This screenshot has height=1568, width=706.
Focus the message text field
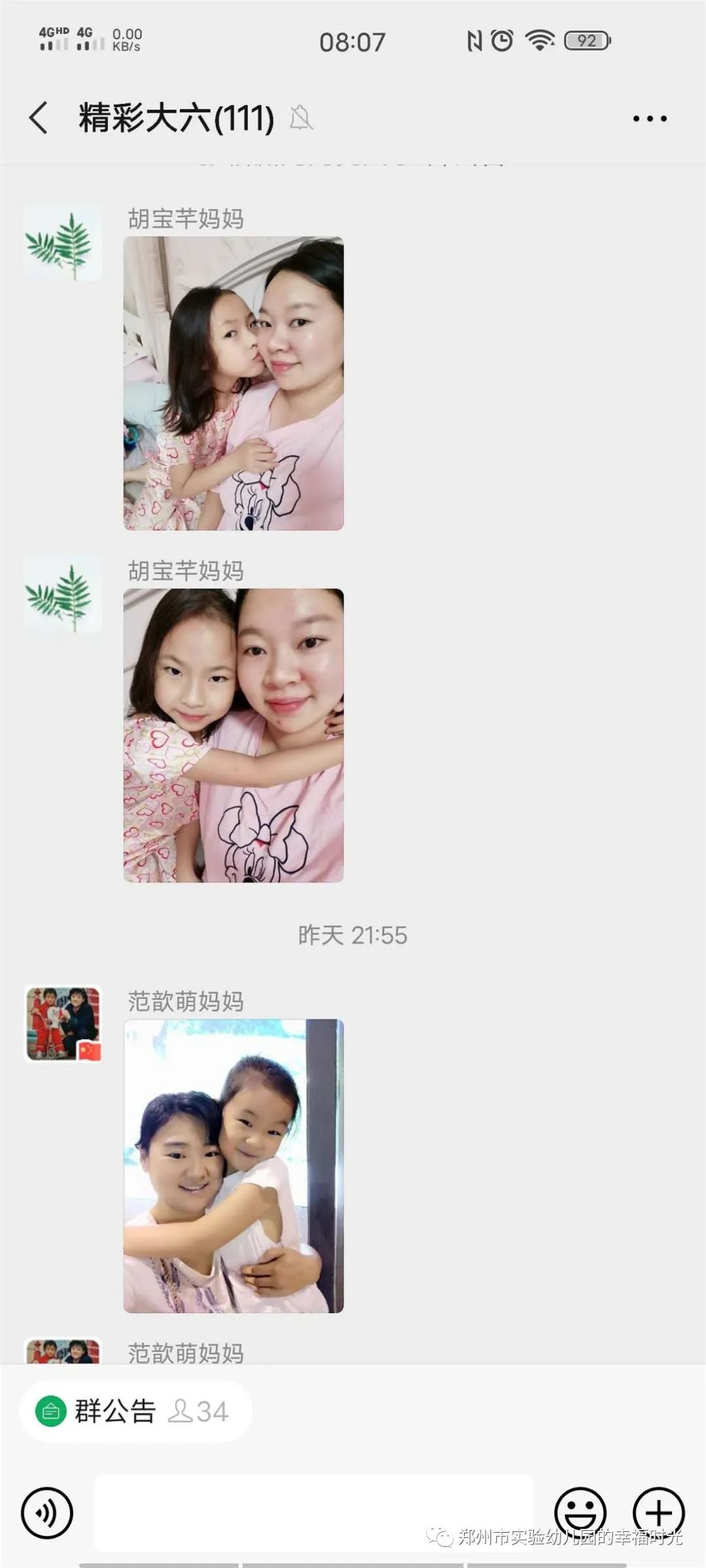[x=314, y=1513]
